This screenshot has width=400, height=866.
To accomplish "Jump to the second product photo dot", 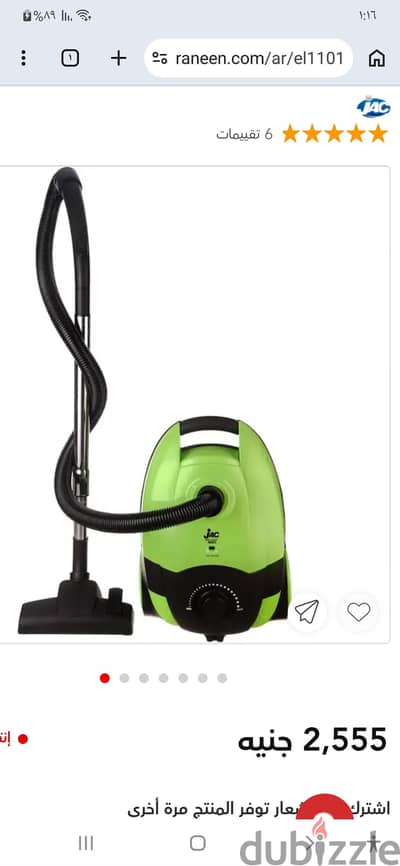I will click(124, 678).
